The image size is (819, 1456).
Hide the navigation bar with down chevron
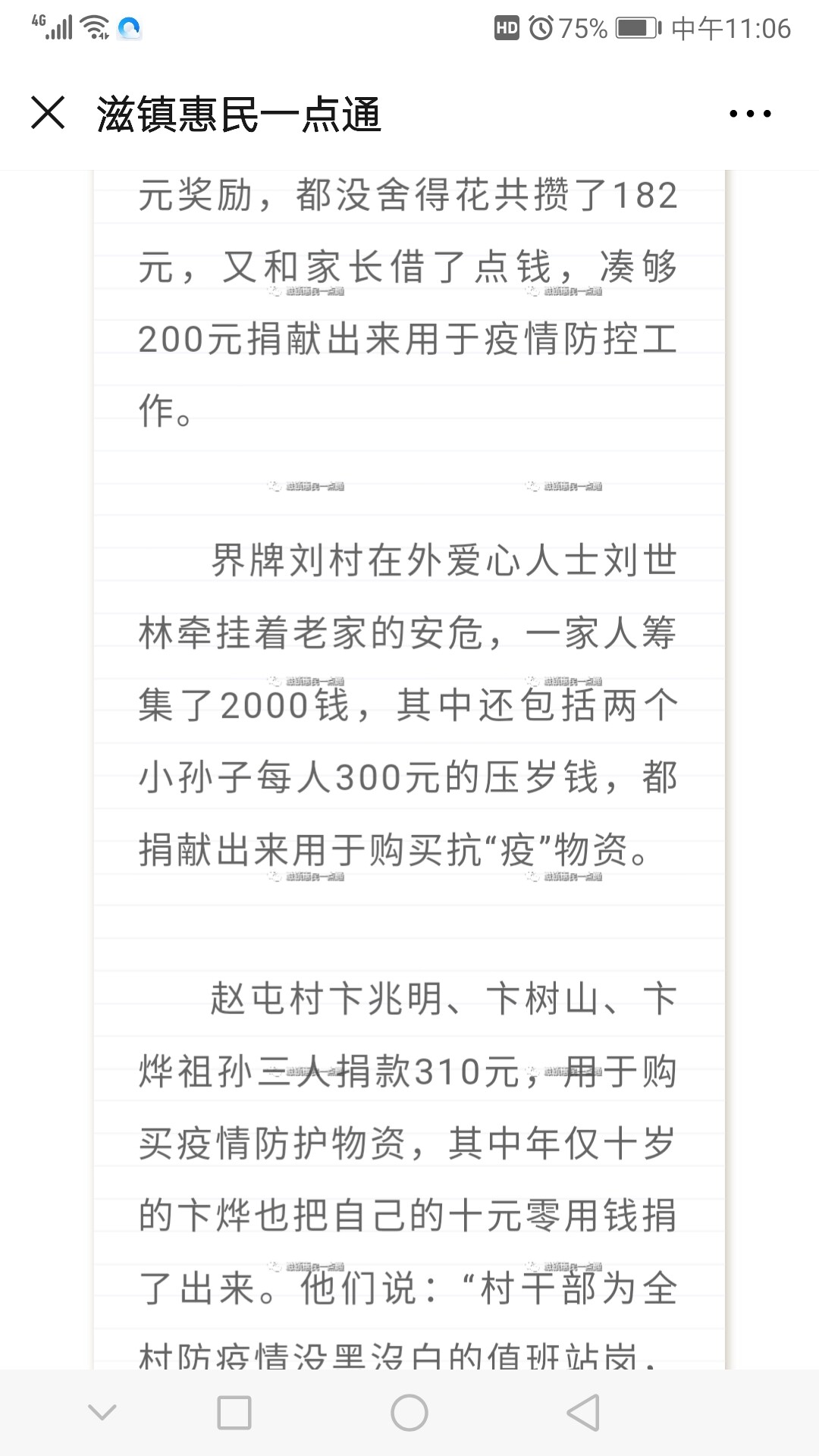tap(102, 1412)
